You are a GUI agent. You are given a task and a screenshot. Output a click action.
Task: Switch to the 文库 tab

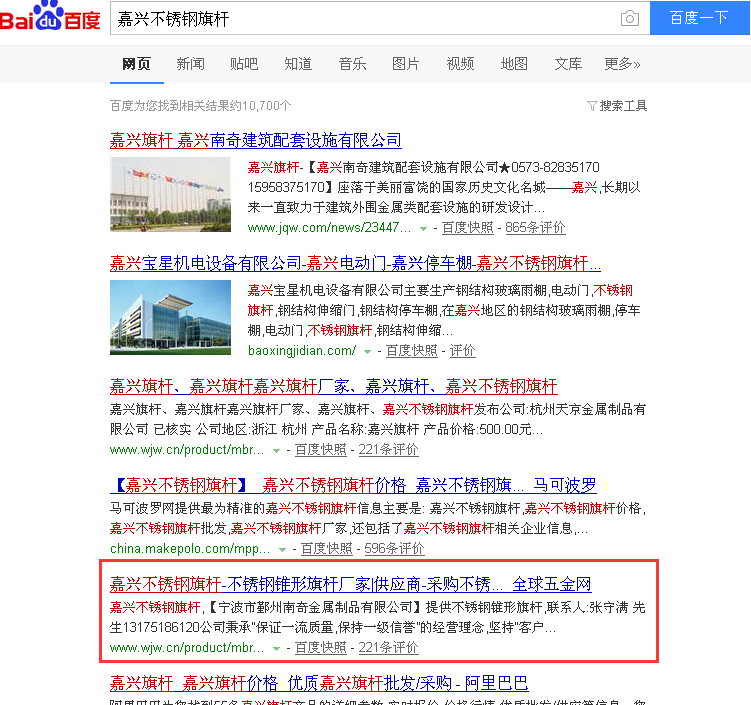568,64
